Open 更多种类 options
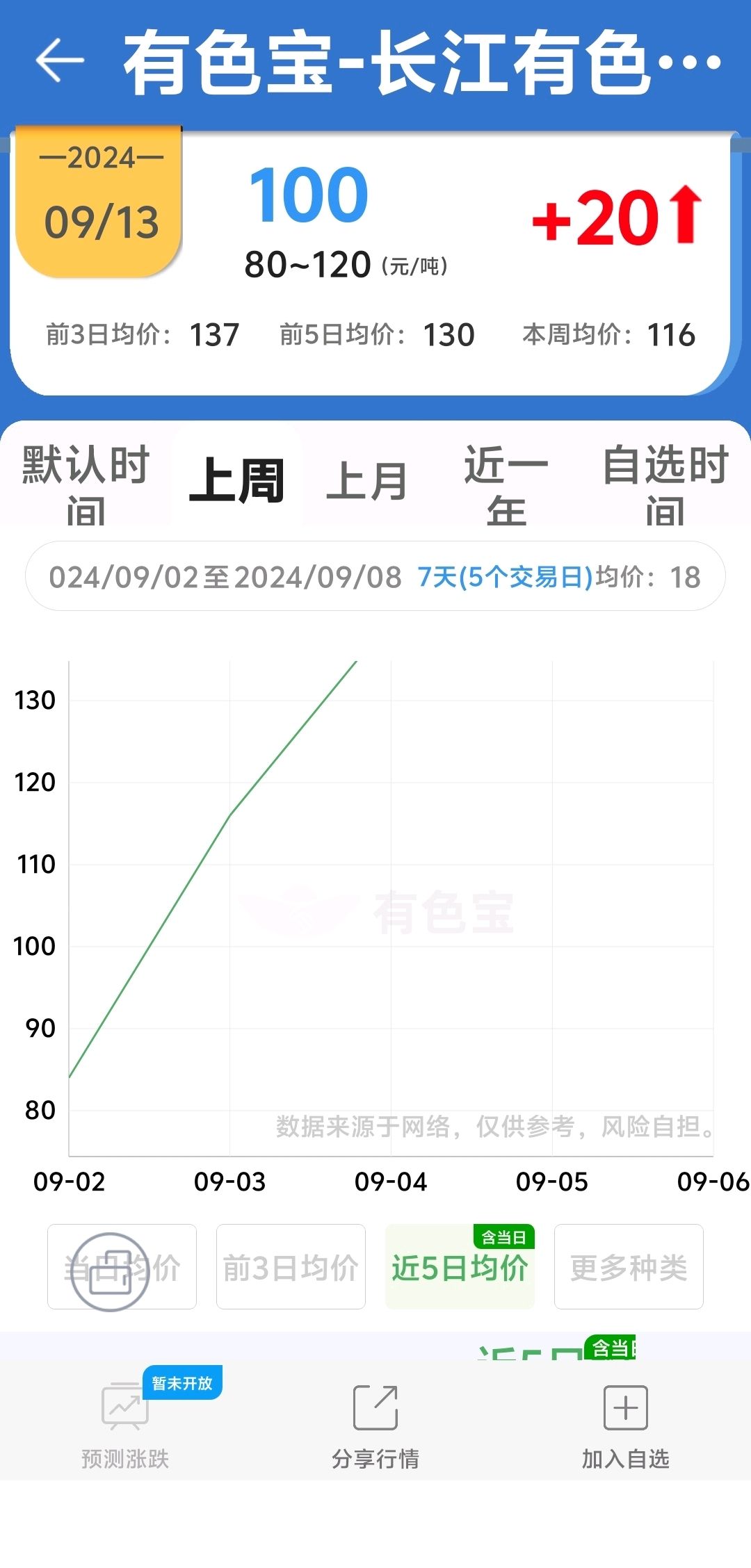This screenshot has width=751, height=1568. (x=629, y=1267)
